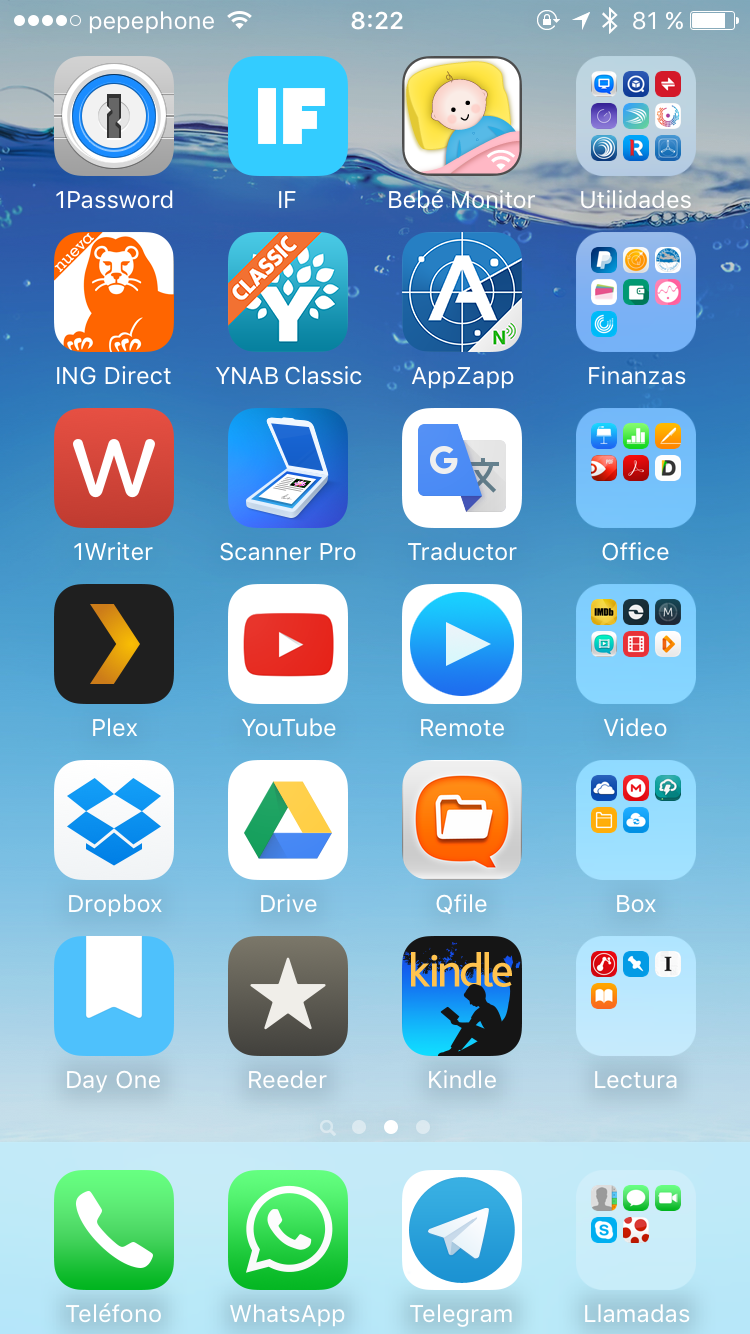
Task: Open the 1Password app
Action: 114,116
